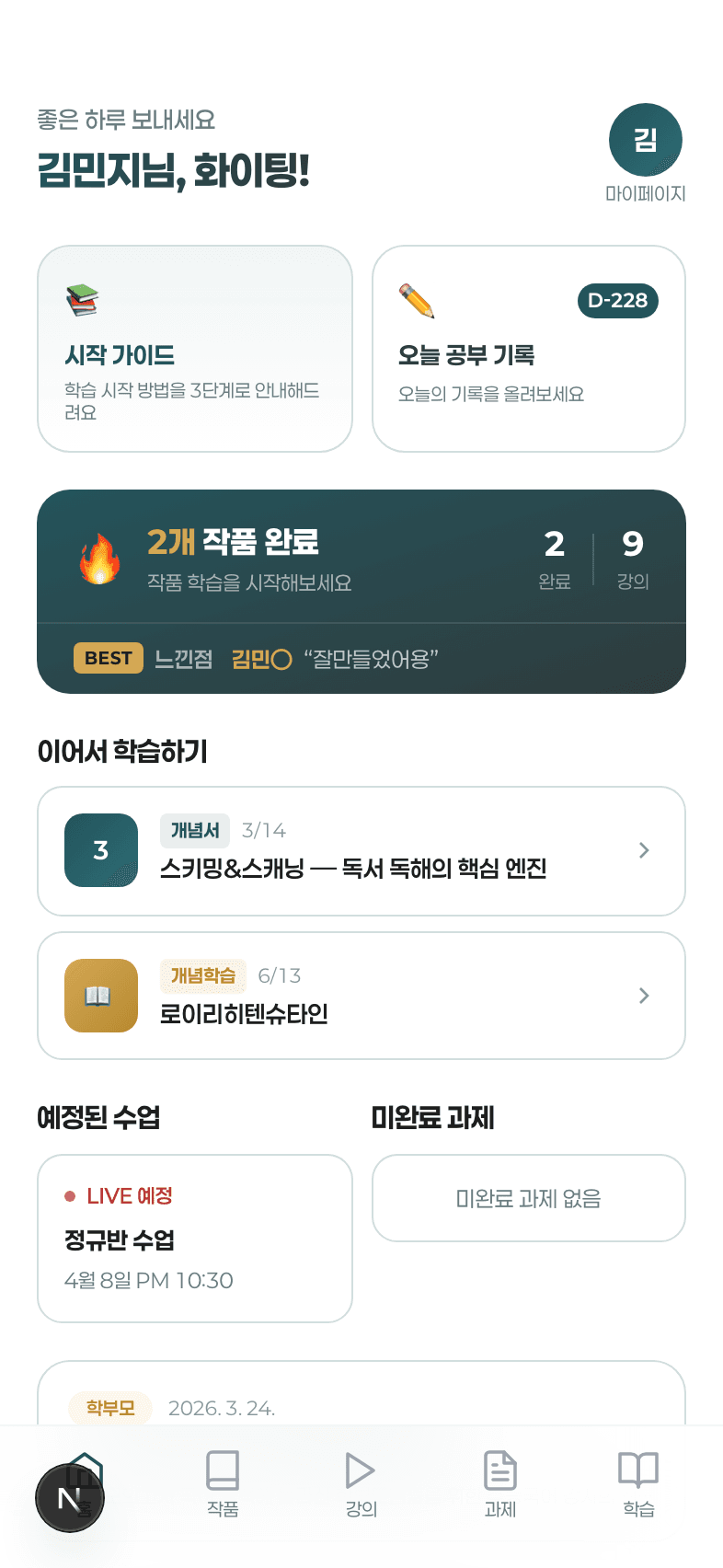Tap the D-228 badge

pos(617,300)
